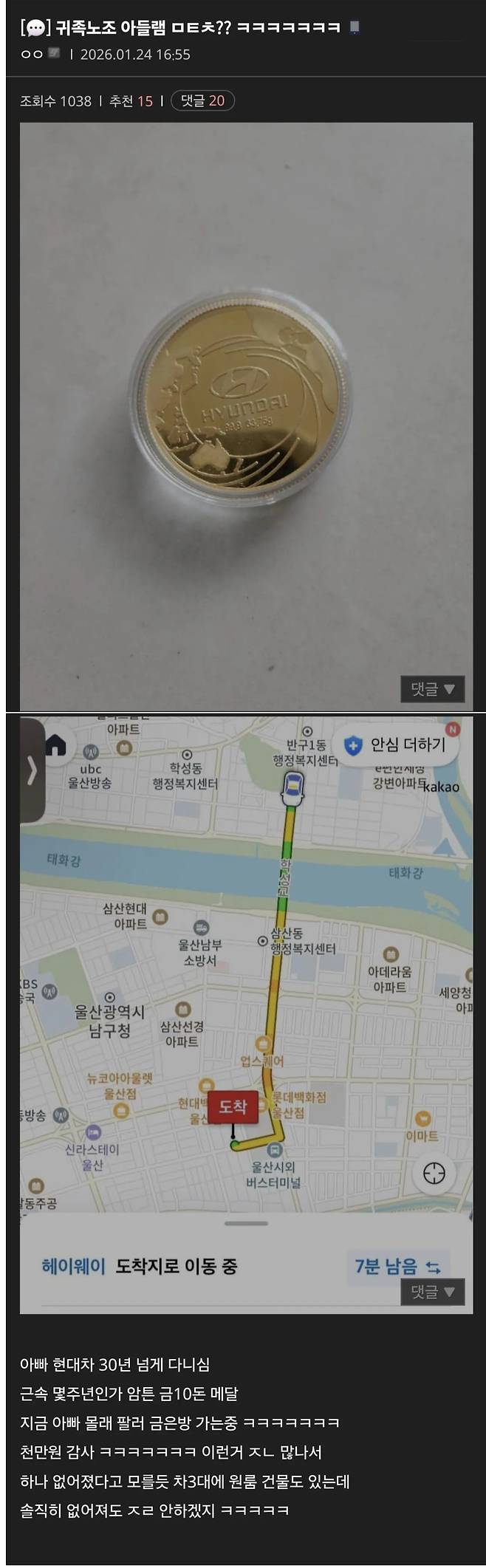Open the Hyundai gold coin photo
This screenshot has height=1568, width=486.
[x=246, y=399]
